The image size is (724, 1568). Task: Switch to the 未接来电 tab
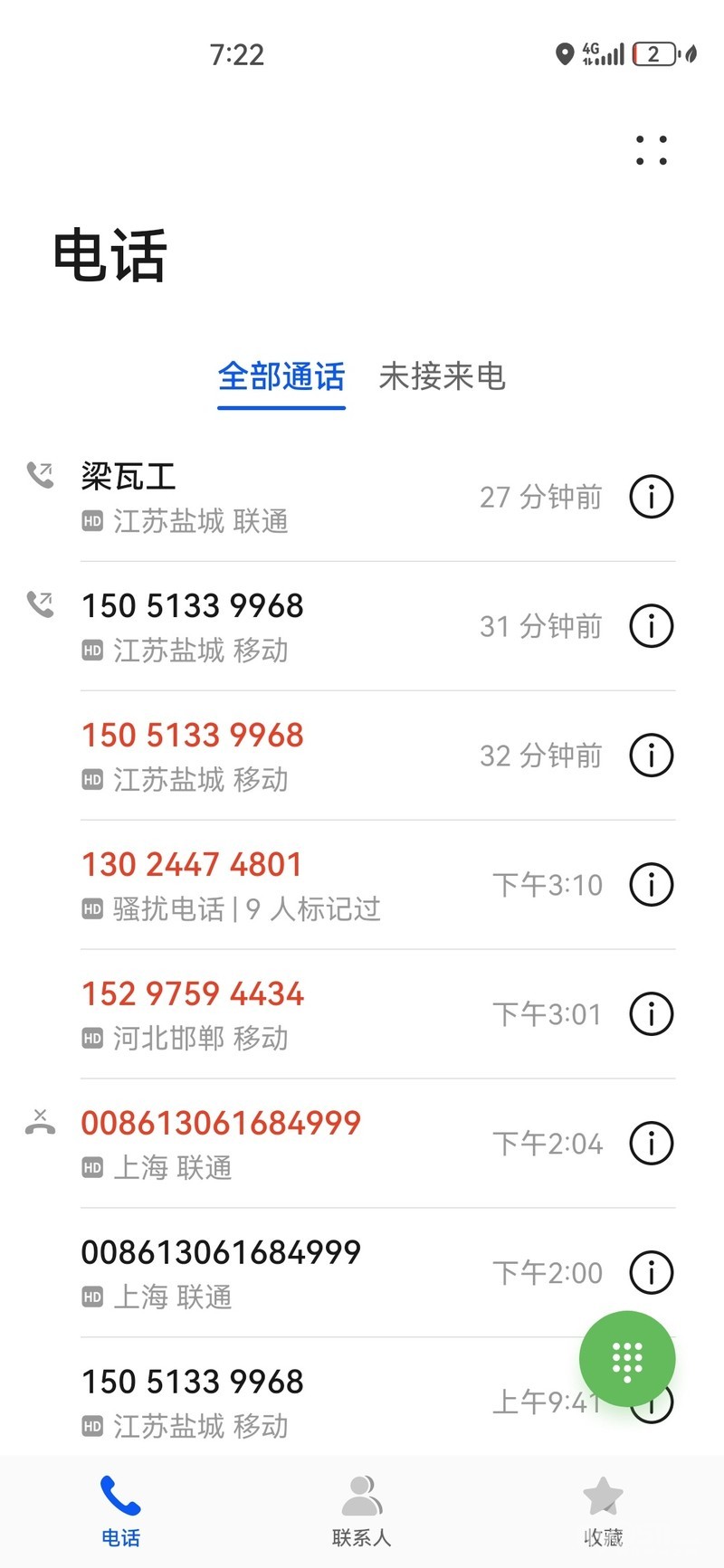[442, 376]
